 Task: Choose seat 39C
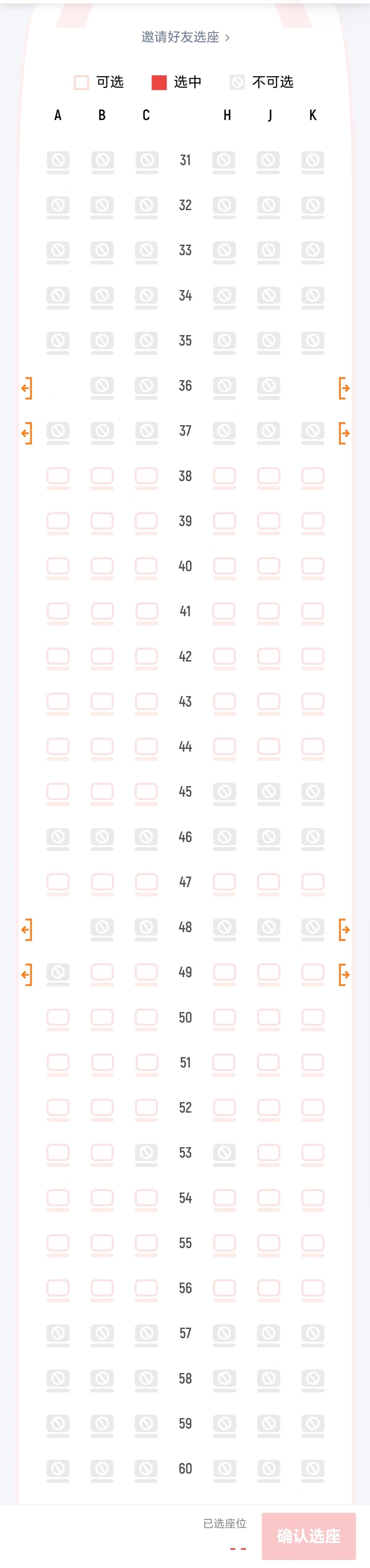tap(146, 522)
